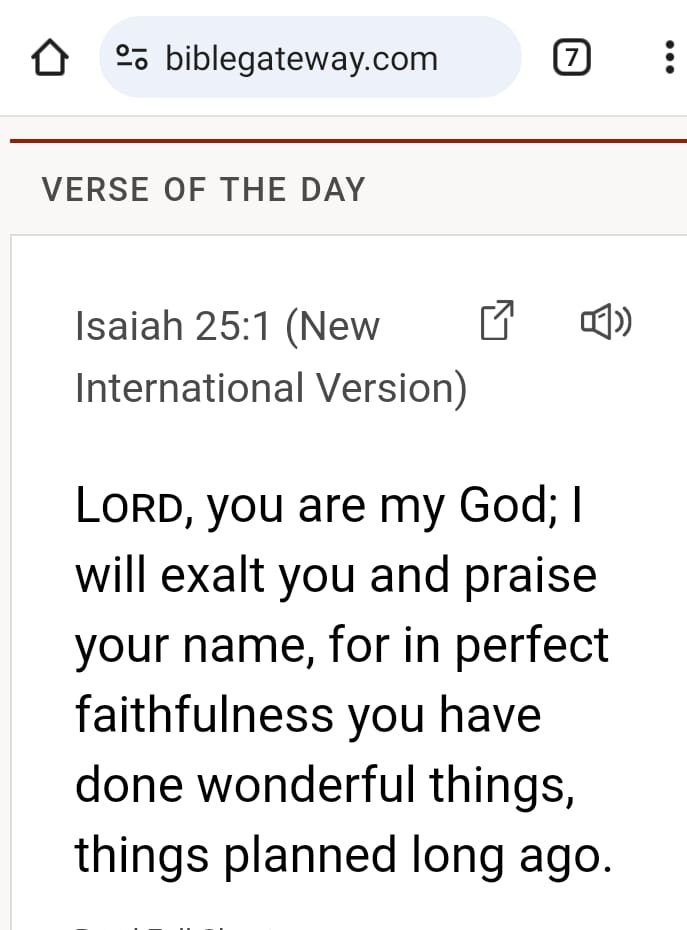This screenshot has width=687, height=930.
Task: Open the browser overflow menu
Action: click(668, 59)
